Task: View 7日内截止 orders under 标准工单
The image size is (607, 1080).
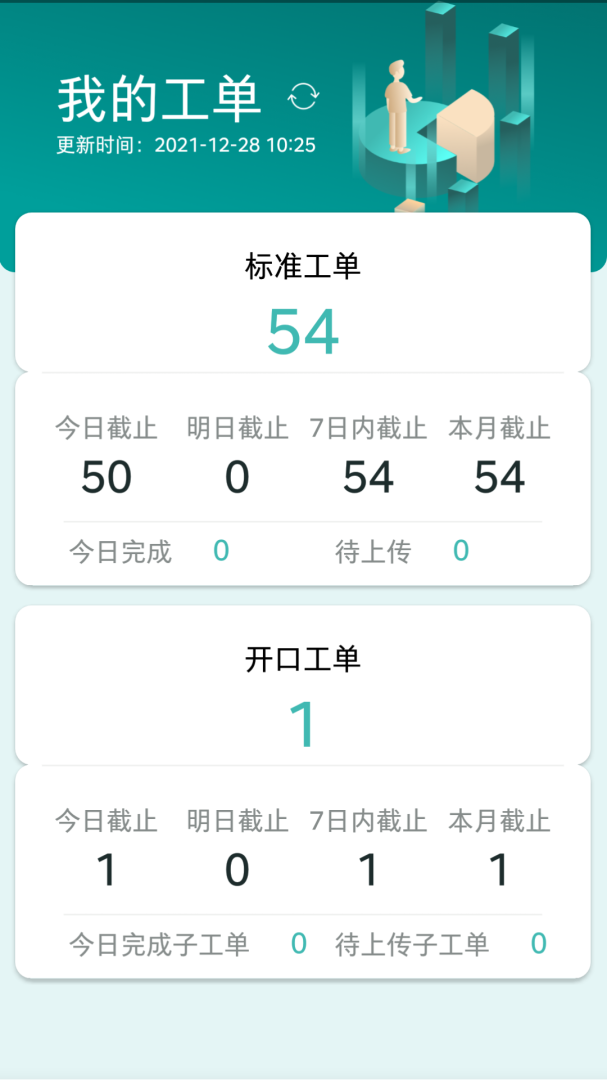Action: tap(368, 457)
